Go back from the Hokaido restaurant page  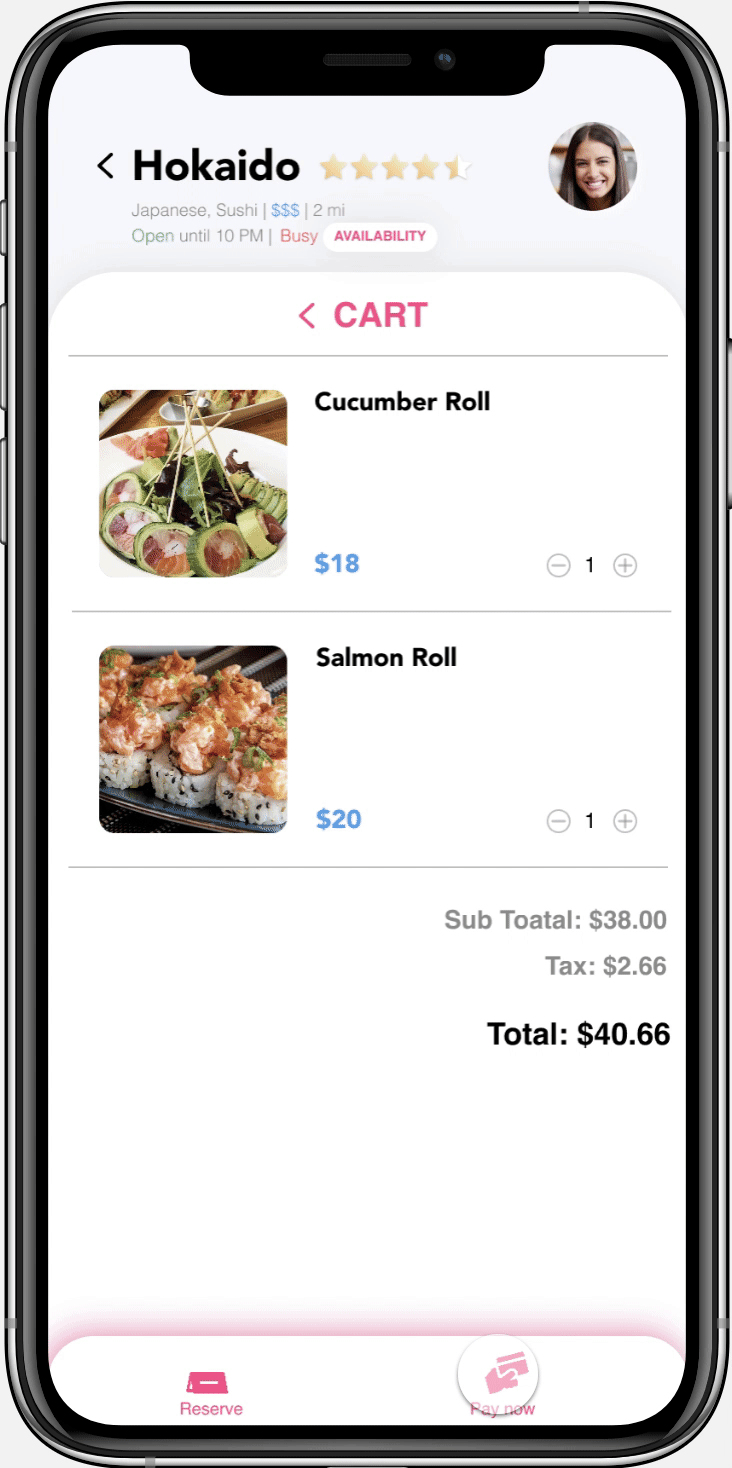[x=106, y=166]
